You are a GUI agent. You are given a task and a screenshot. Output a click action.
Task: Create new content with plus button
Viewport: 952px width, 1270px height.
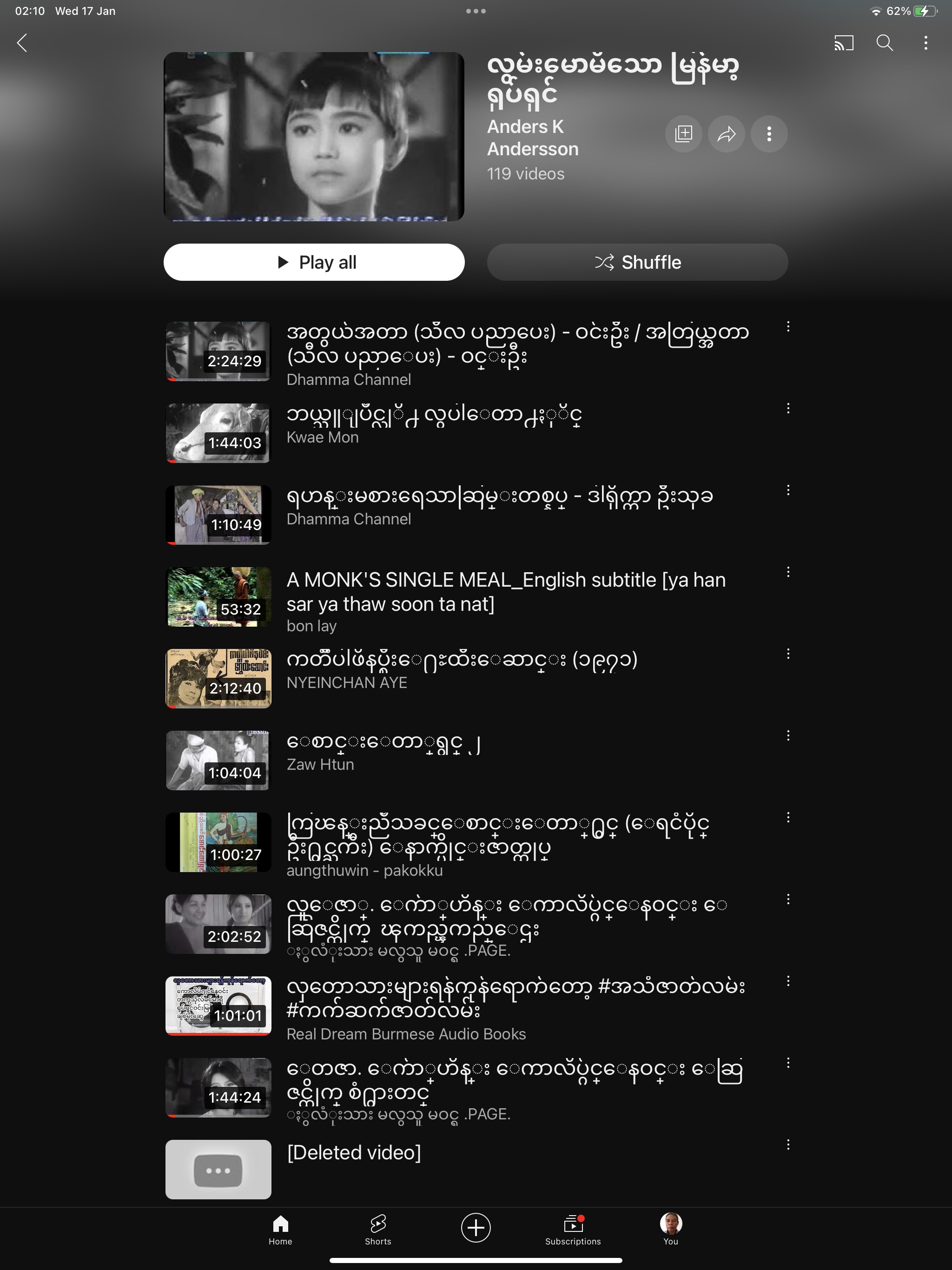click(476, 1228)
